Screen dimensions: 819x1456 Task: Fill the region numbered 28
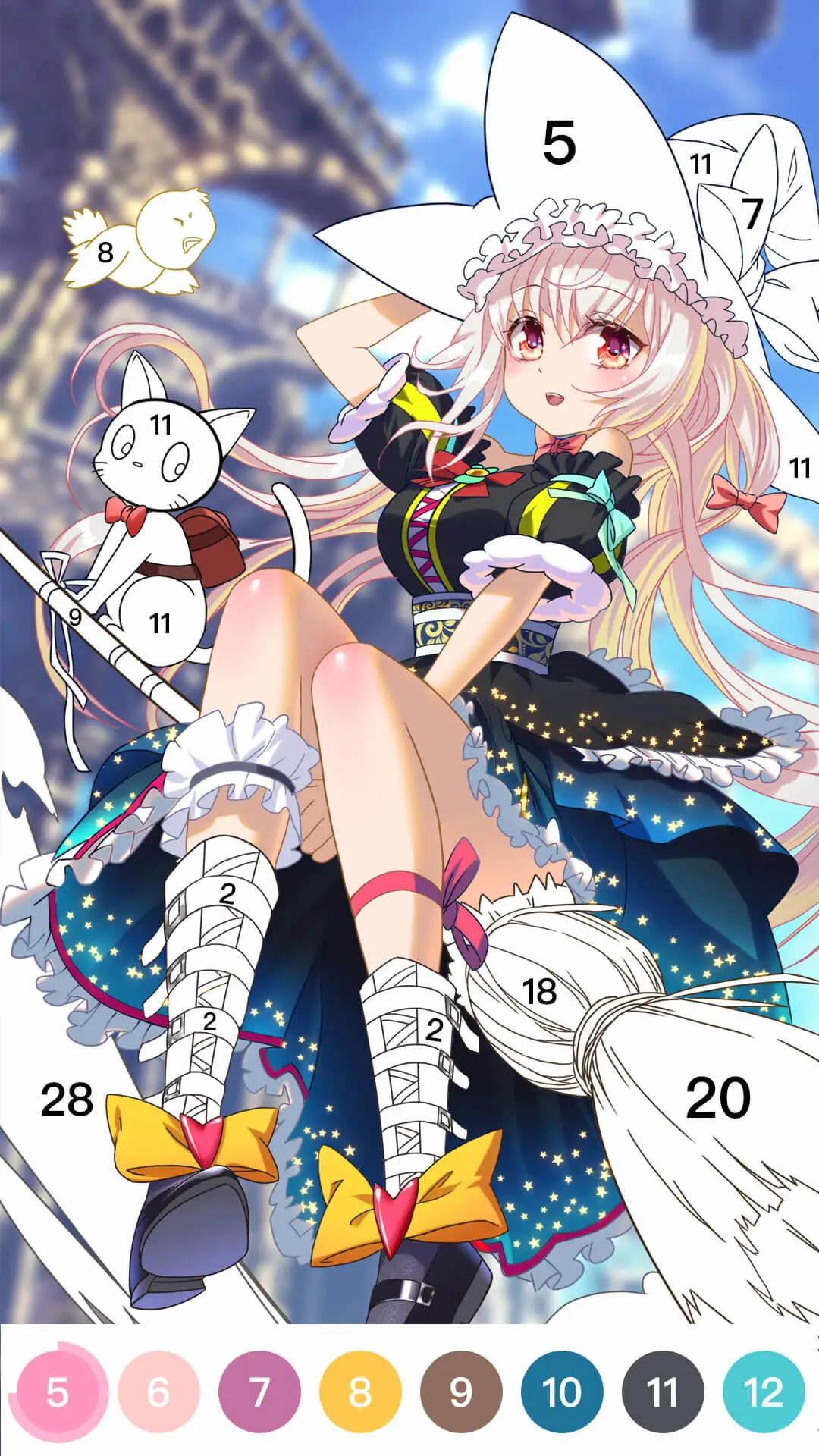pos(67,1100)
